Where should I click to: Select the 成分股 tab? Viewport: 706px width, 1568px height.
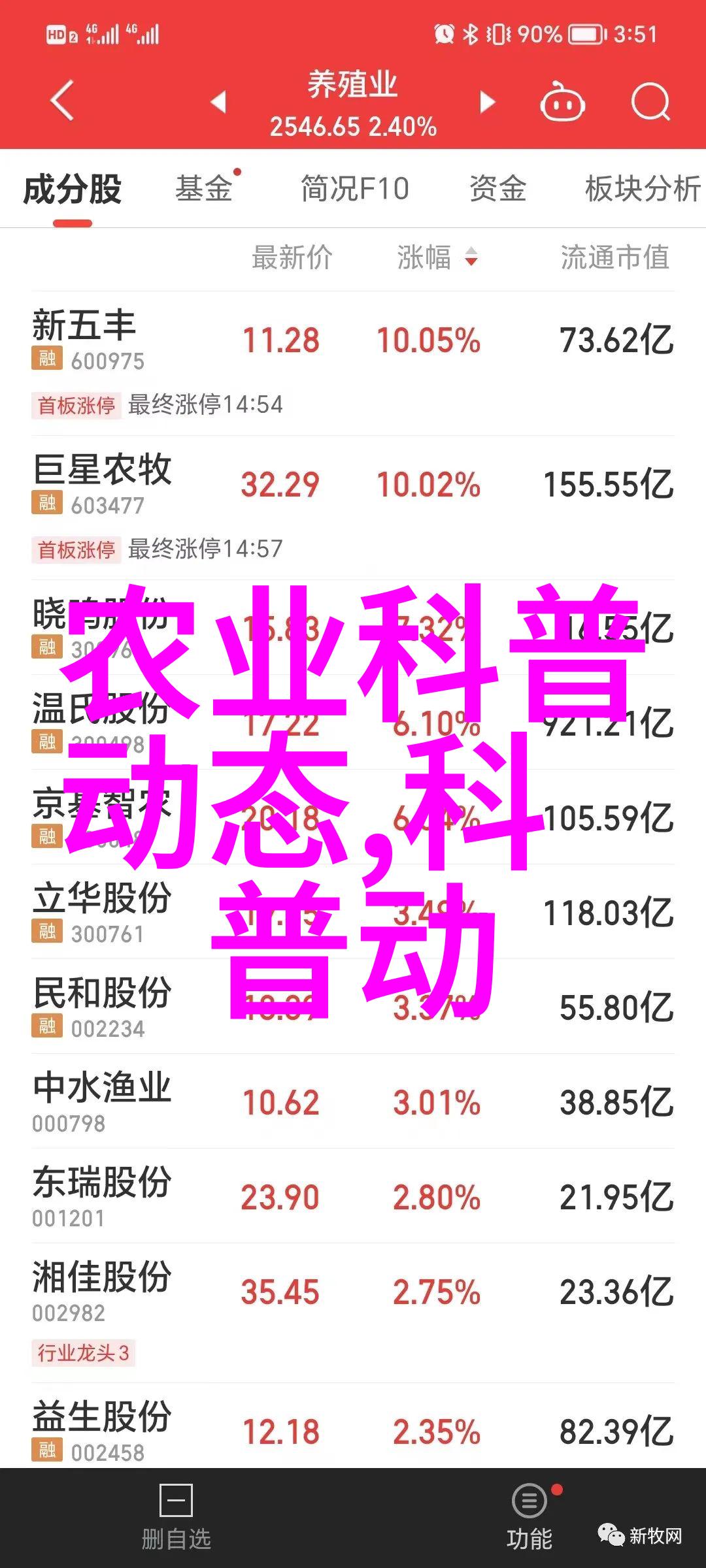point(73,190)
